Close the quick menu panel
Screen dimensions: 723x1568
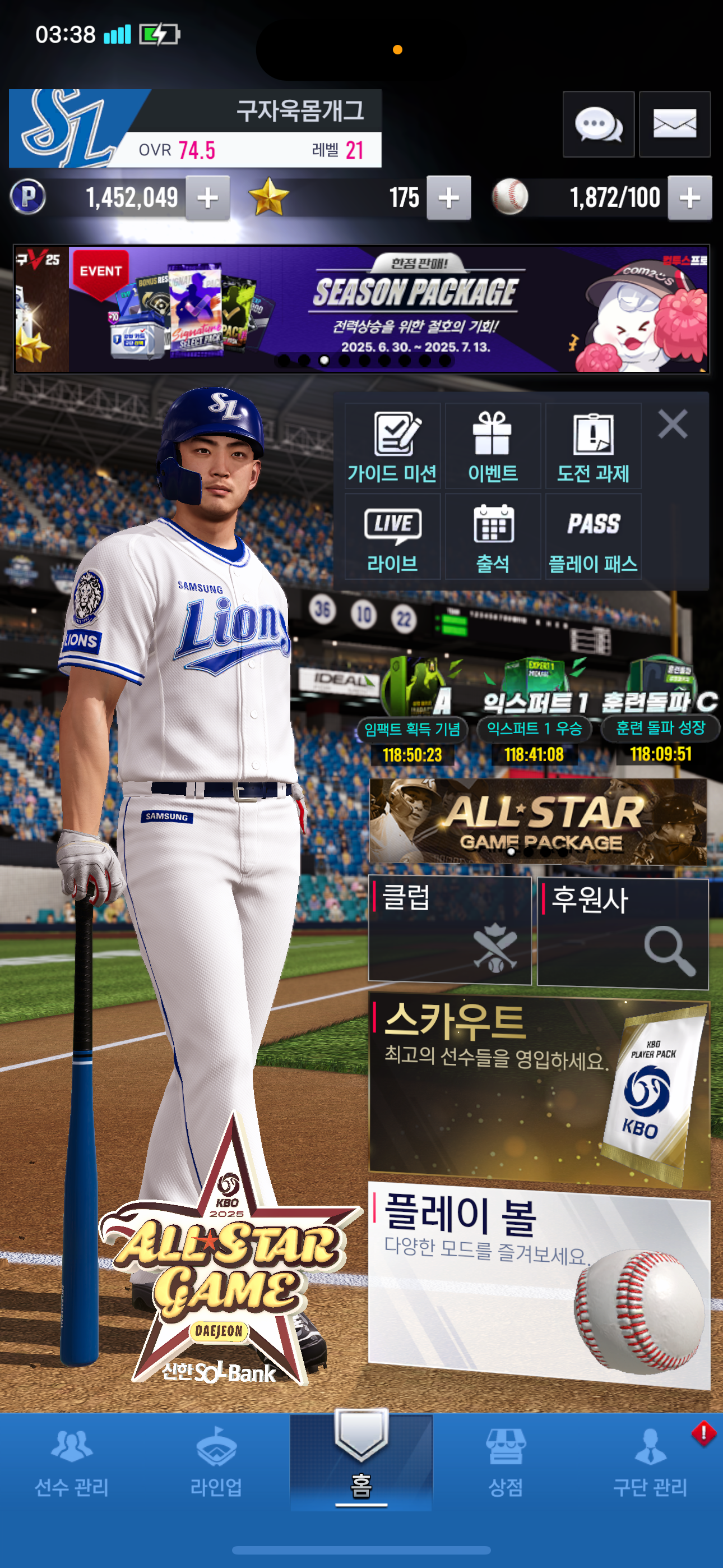[673, 423]
